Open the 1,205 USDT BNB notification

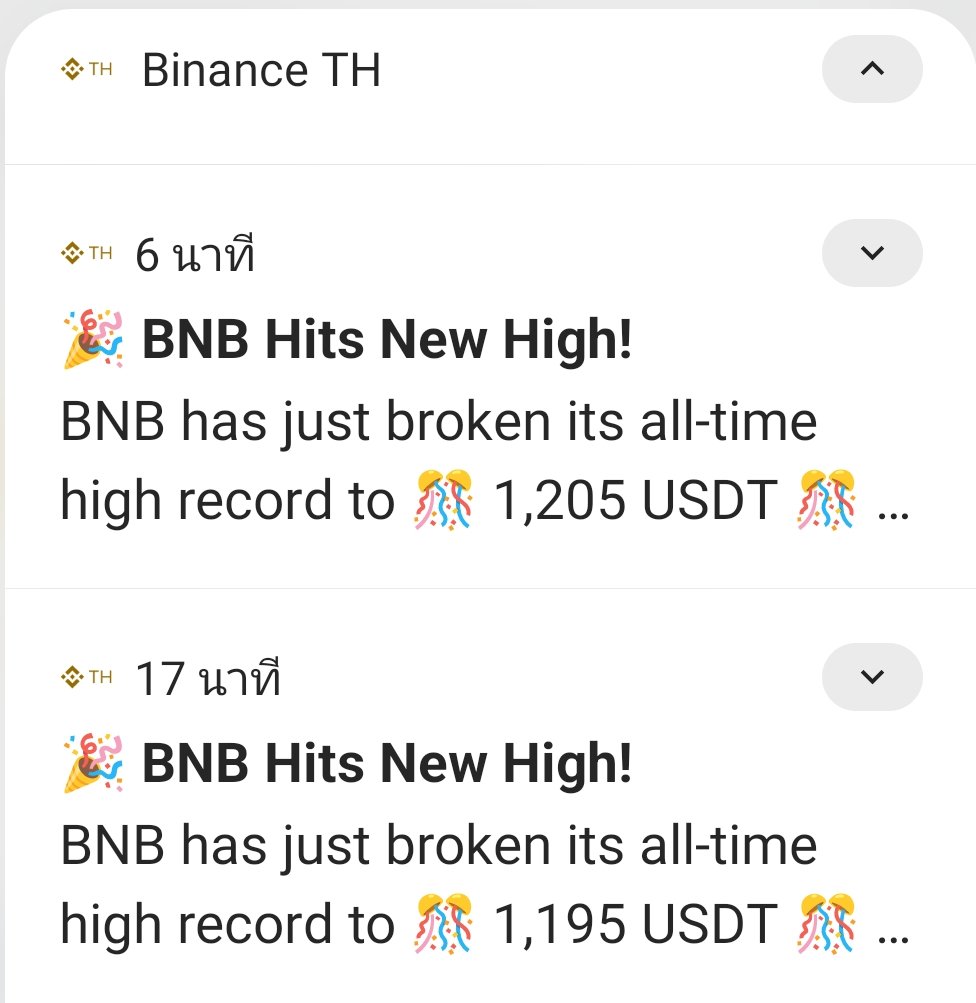point(440,420)
